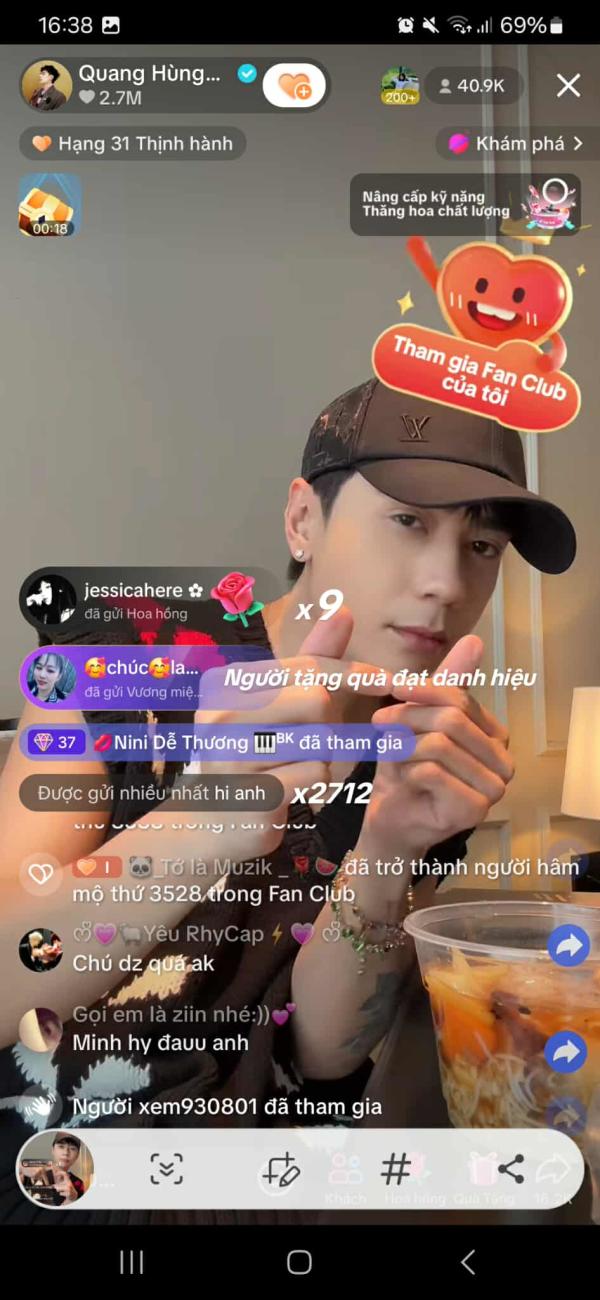Share the screenshot from the toolbar

(511, 1168)
